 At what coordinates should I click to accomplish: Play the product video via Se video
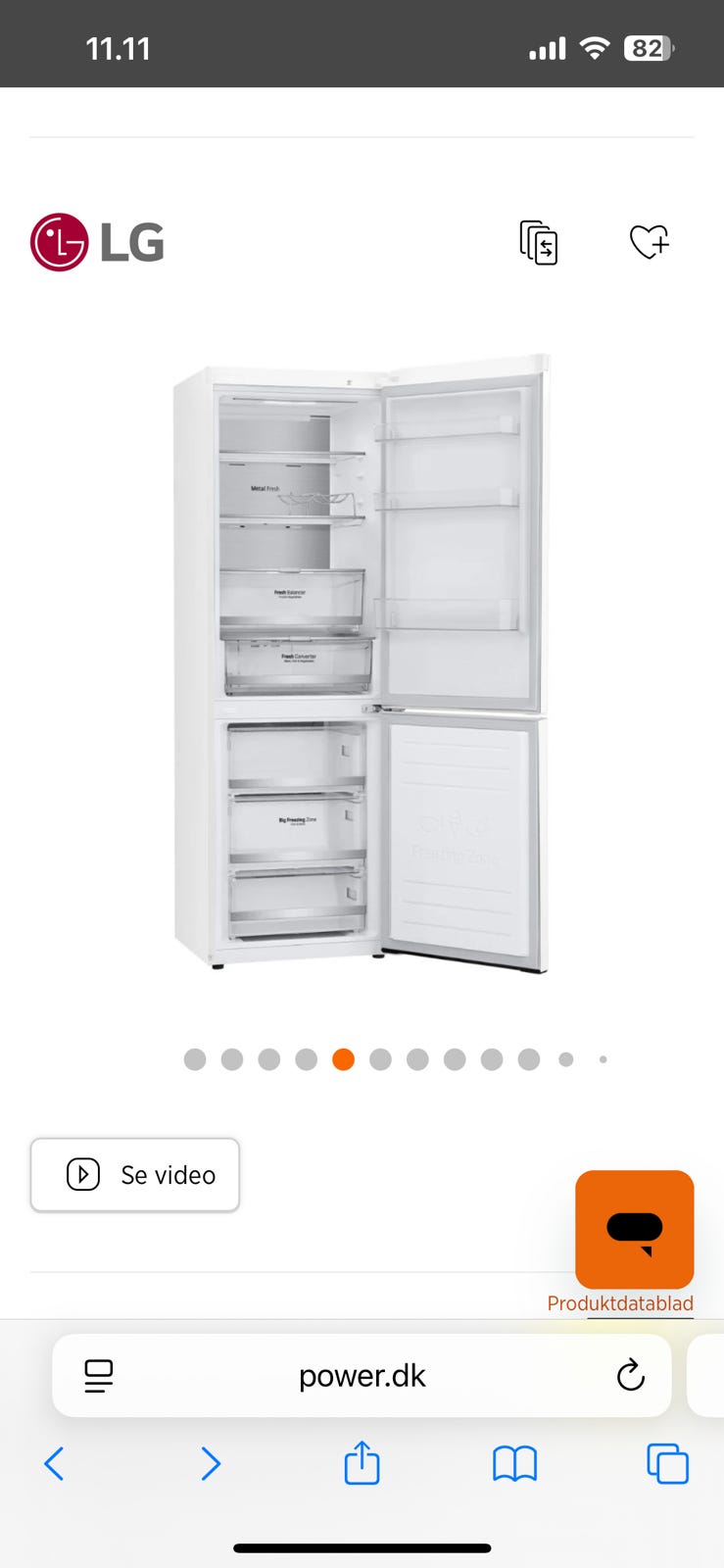click(x=135, y=1174)
